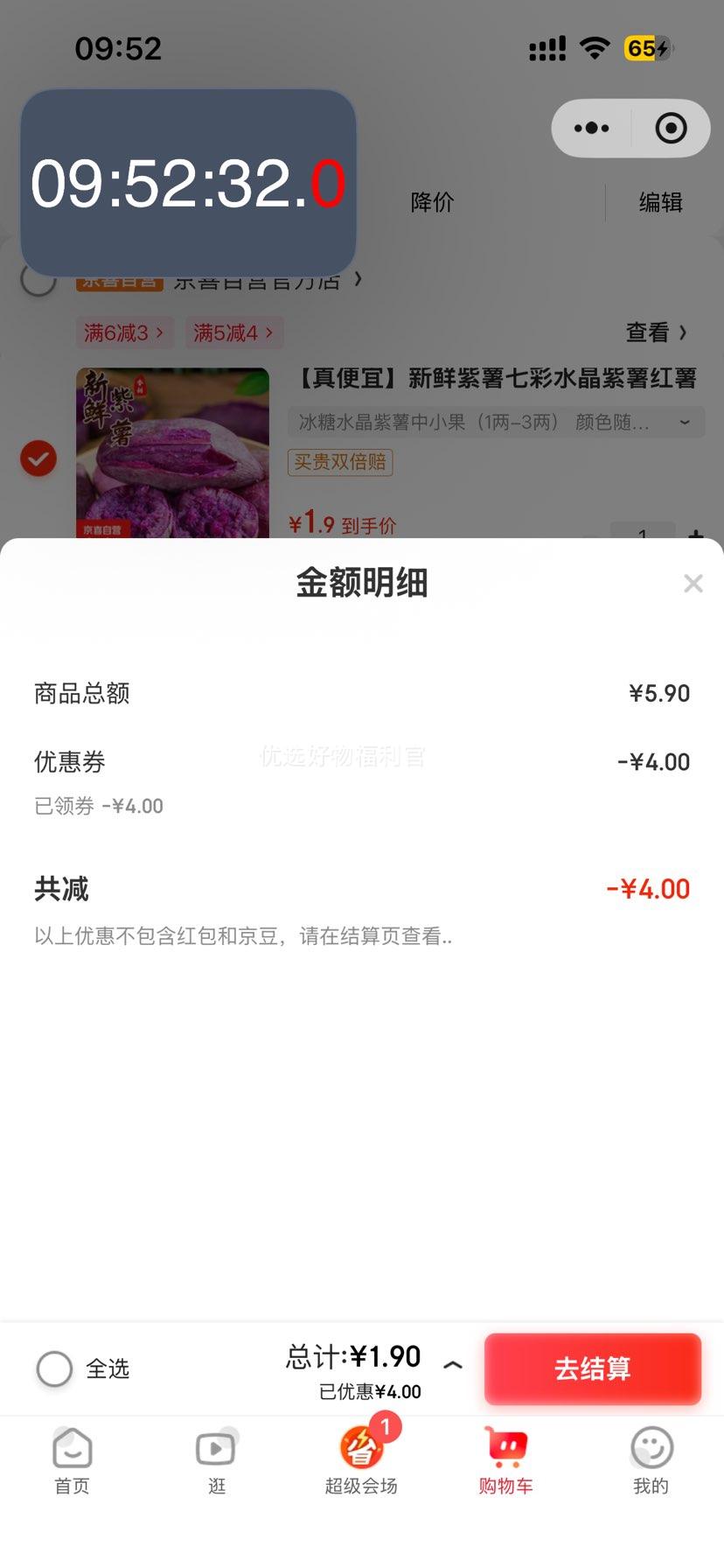This screenshot has width=724, height=1568.
Task: Open the 我的 profile tab
Action: point(651,1459)
